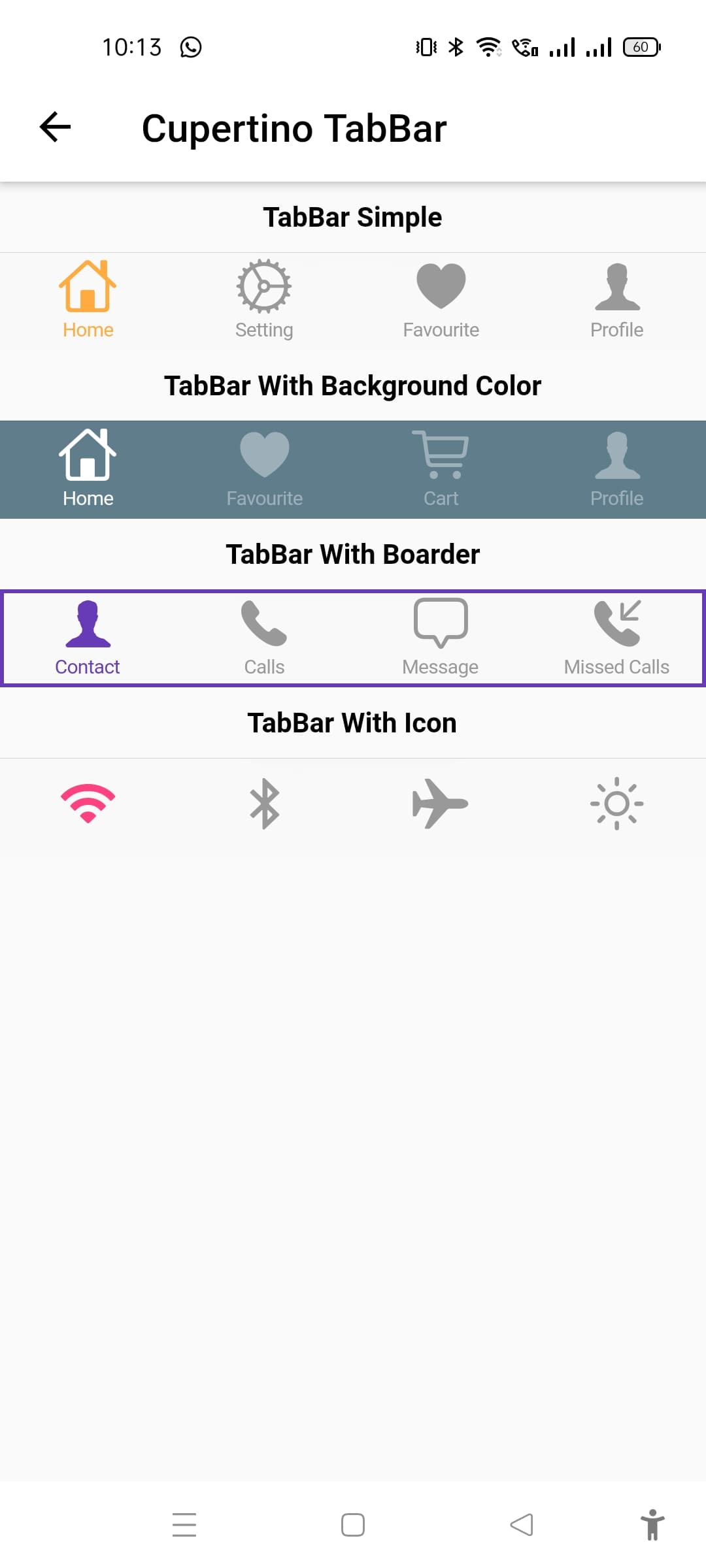This screenshot has width=706, height=1568.
Task: Go to the system home screen
Action: point(353,1525)
